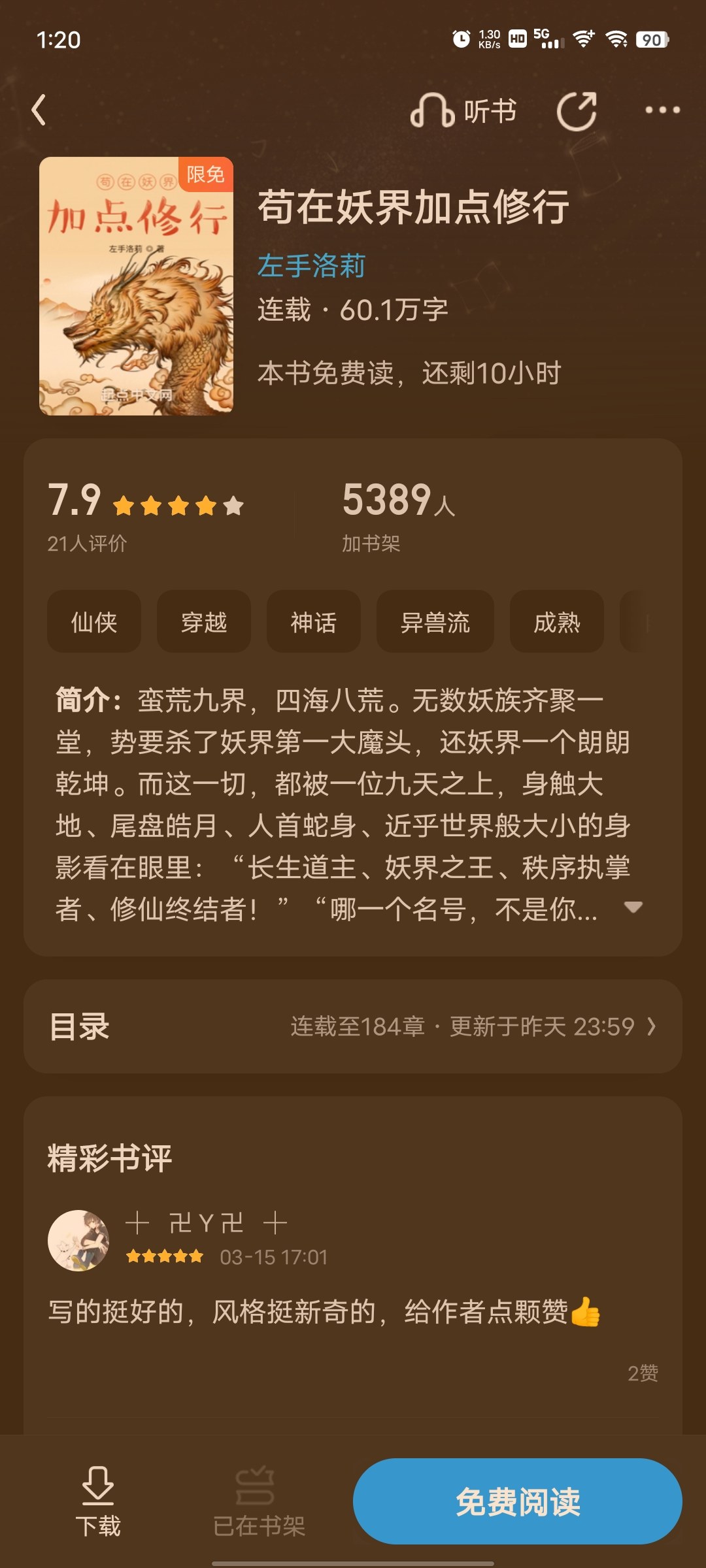Start reading with 免费阅读
This screenshot has width=706, height=1568.
click(x=518, y=1501)
